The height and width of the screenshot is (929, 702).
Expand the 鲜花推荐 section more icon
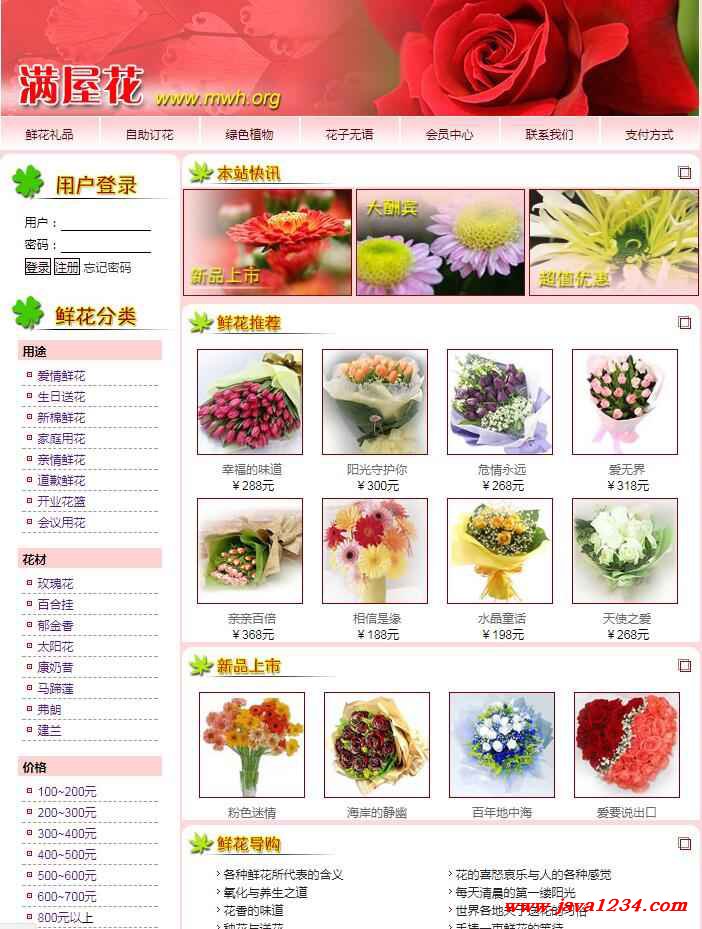tap(685, 322)
